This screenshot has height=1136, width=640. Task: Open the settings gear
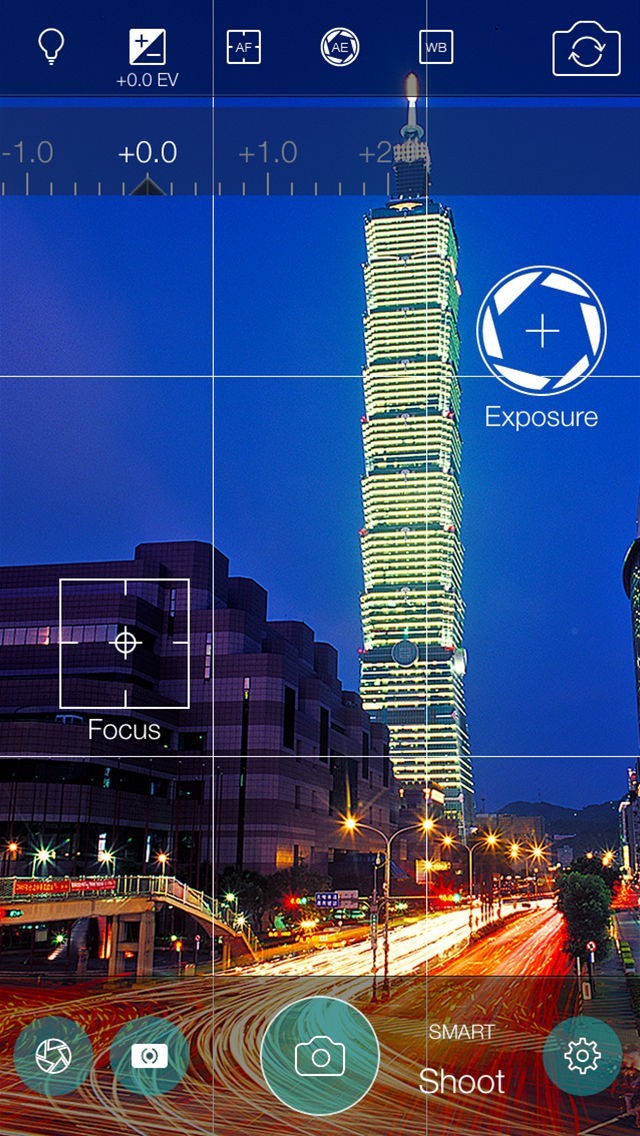[x=582, y=1056]
